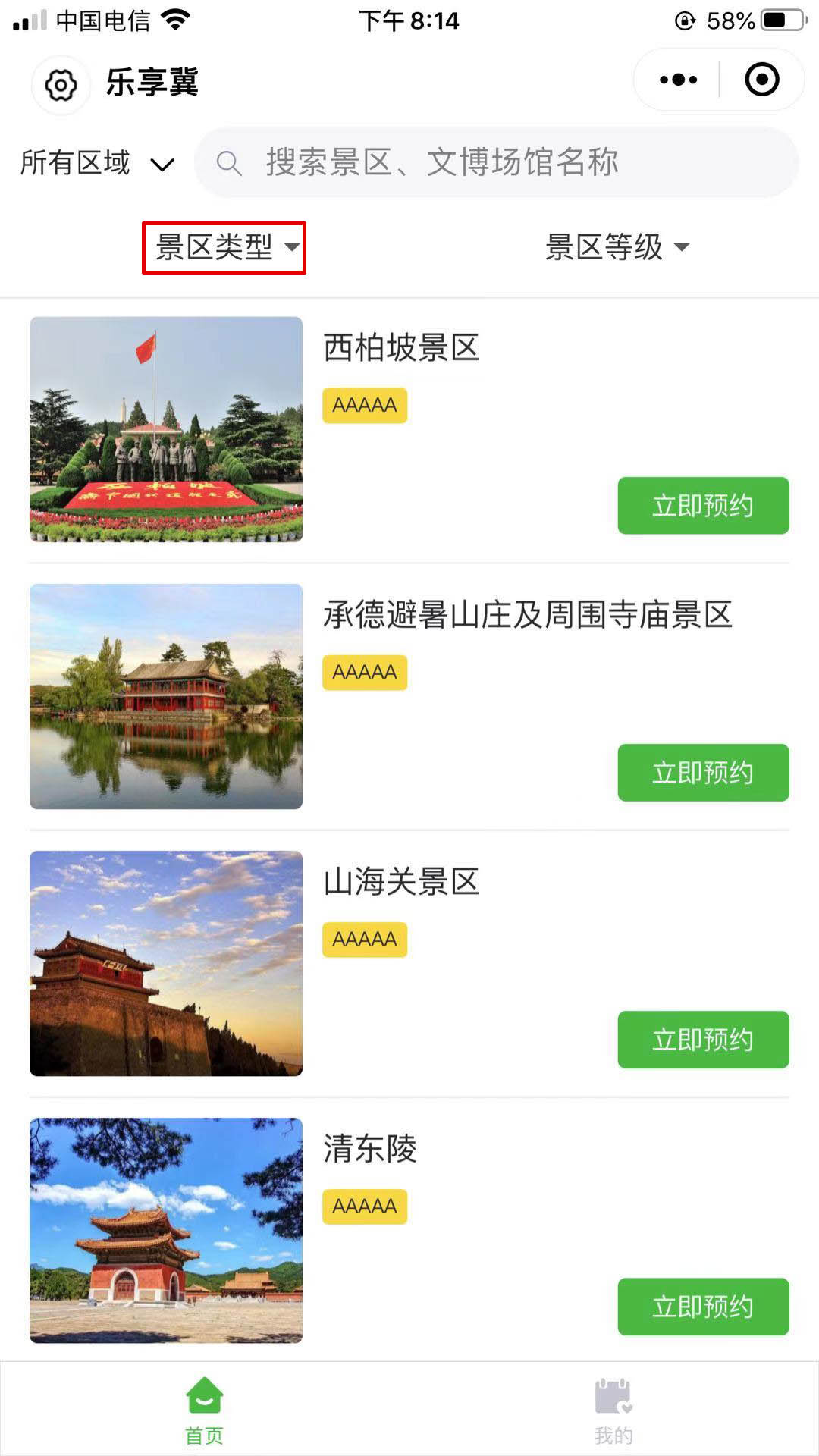
Task: Tap the 搜索景区 search field
Action: (497, 162)
